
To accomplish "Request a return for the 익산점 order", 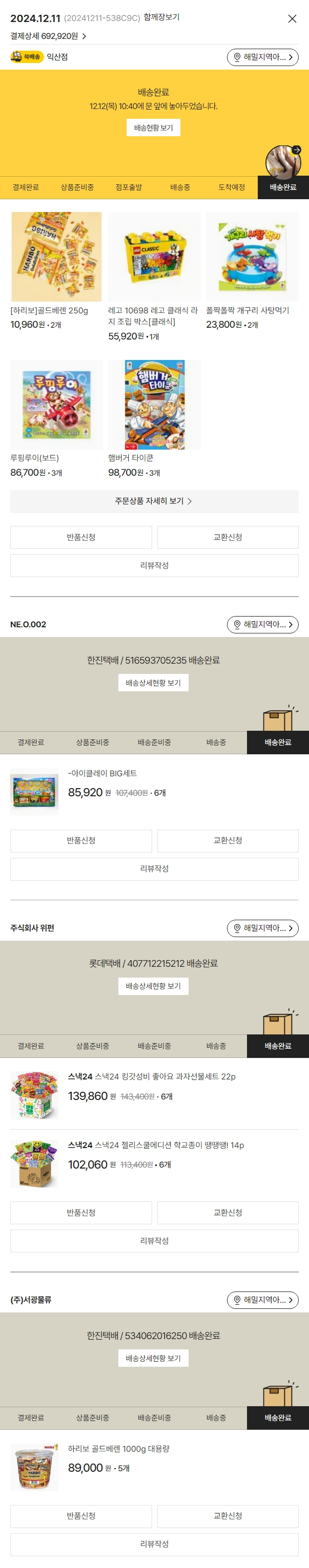I will point(81,537).
